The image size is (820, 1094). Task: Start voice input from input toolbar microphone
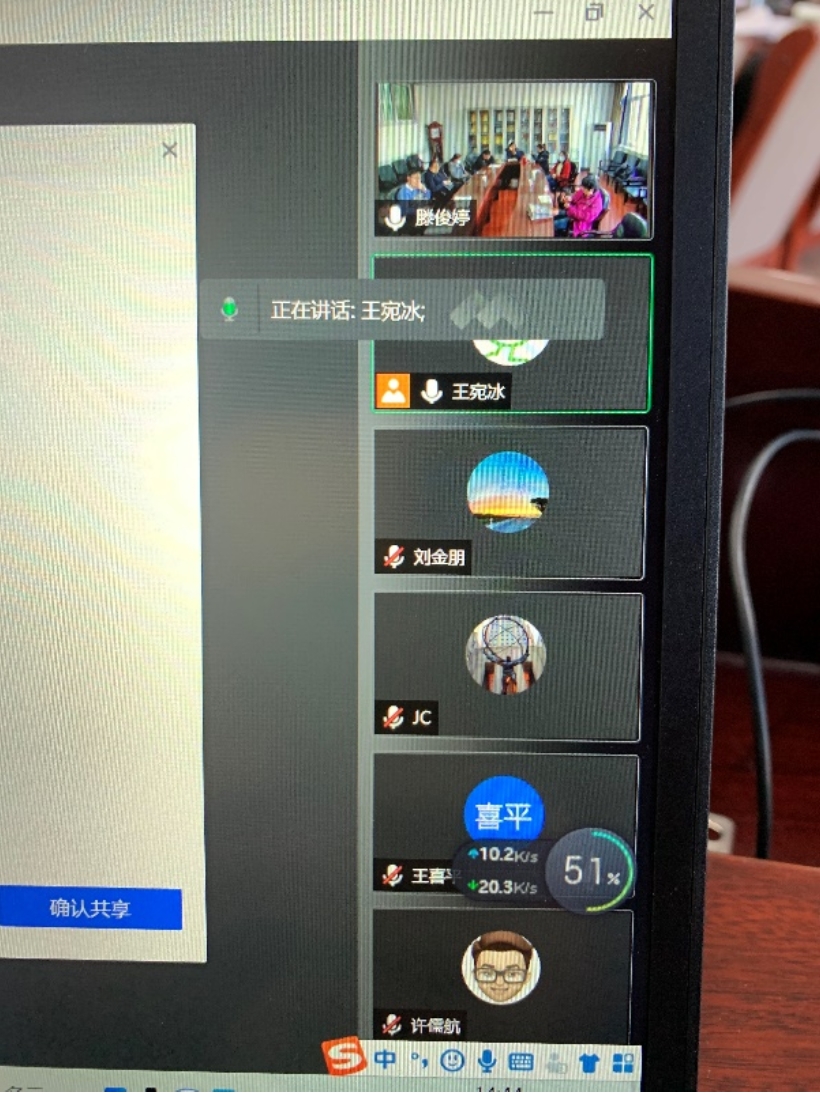(x=486, y=1061)
